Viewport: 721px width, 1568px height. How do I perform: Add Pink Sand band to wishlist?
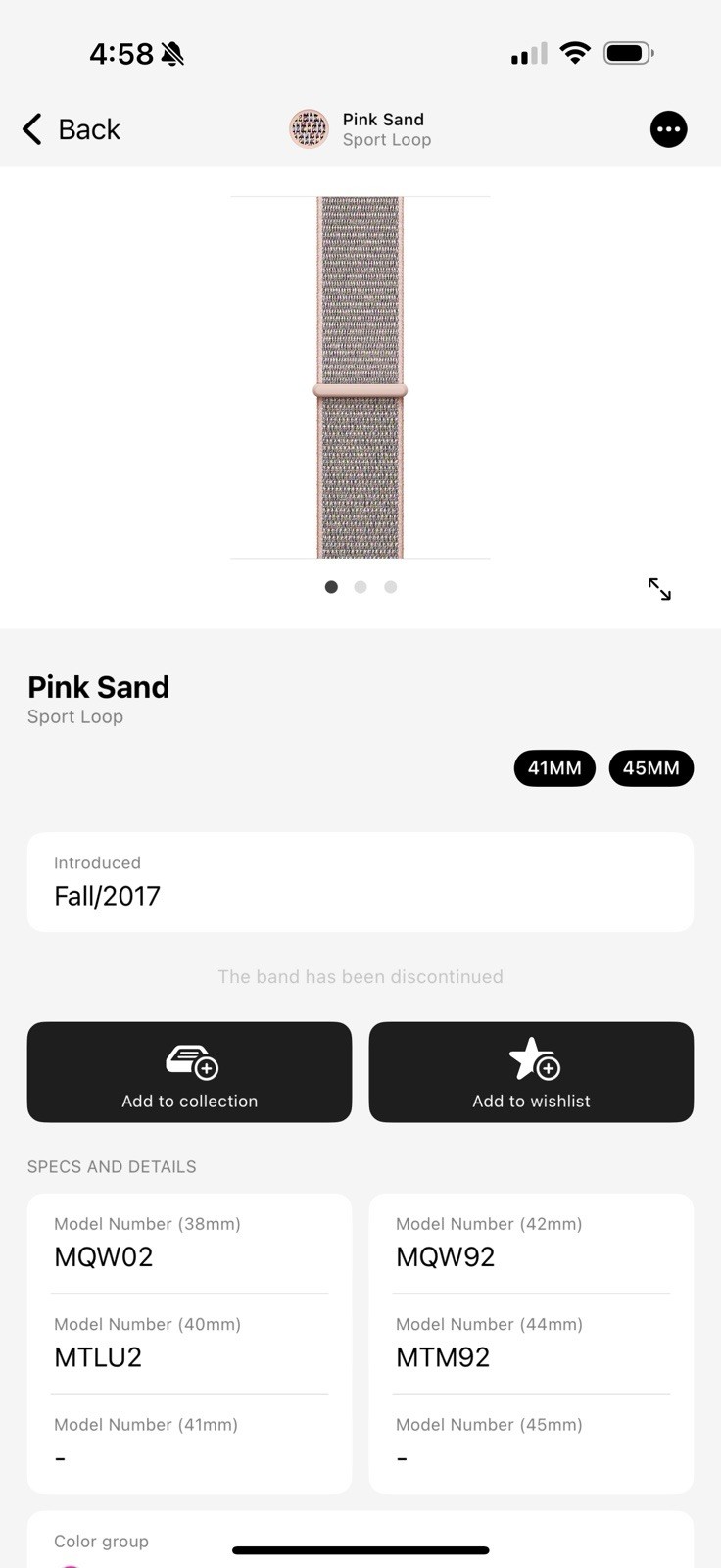531,1072
